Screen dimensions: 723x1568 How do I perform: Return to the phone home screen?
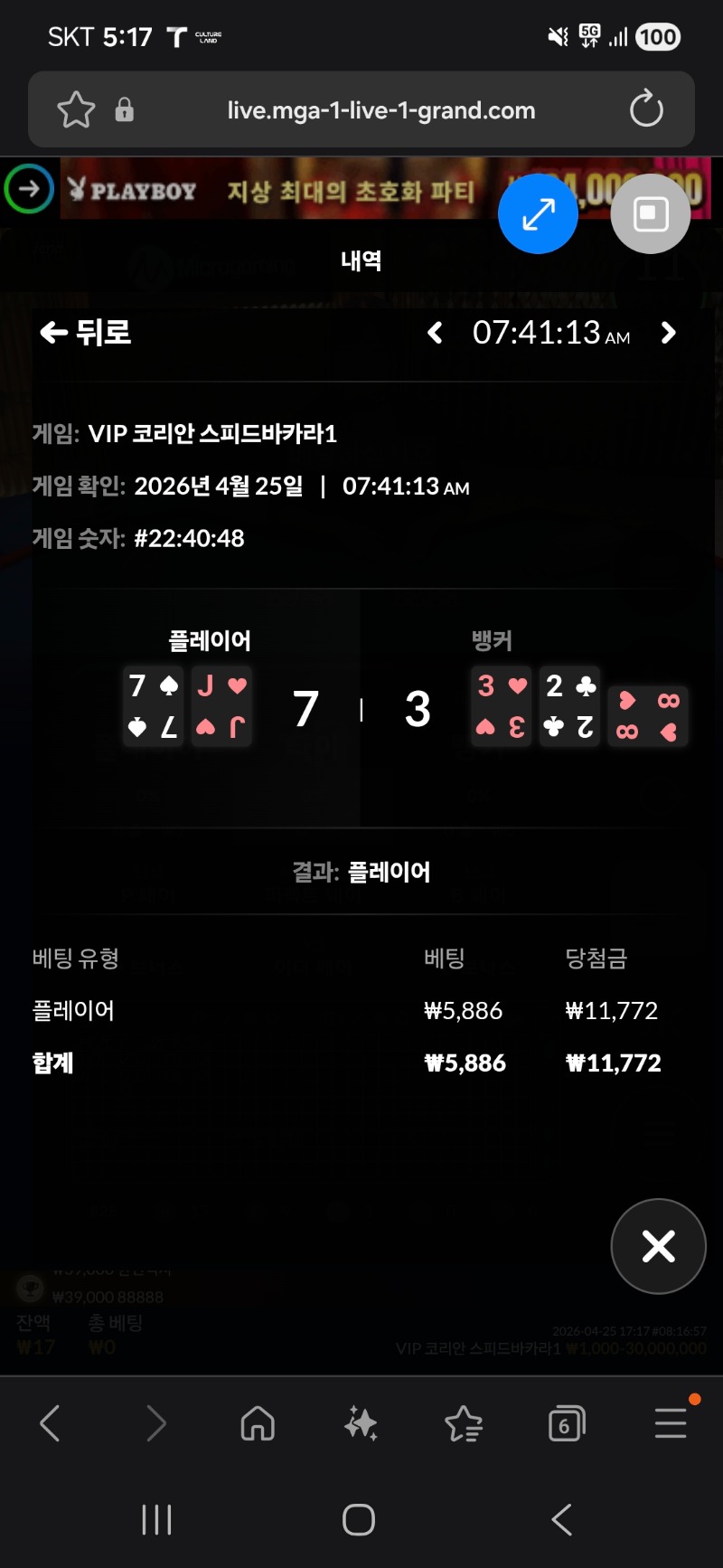tap(359, 1520)
